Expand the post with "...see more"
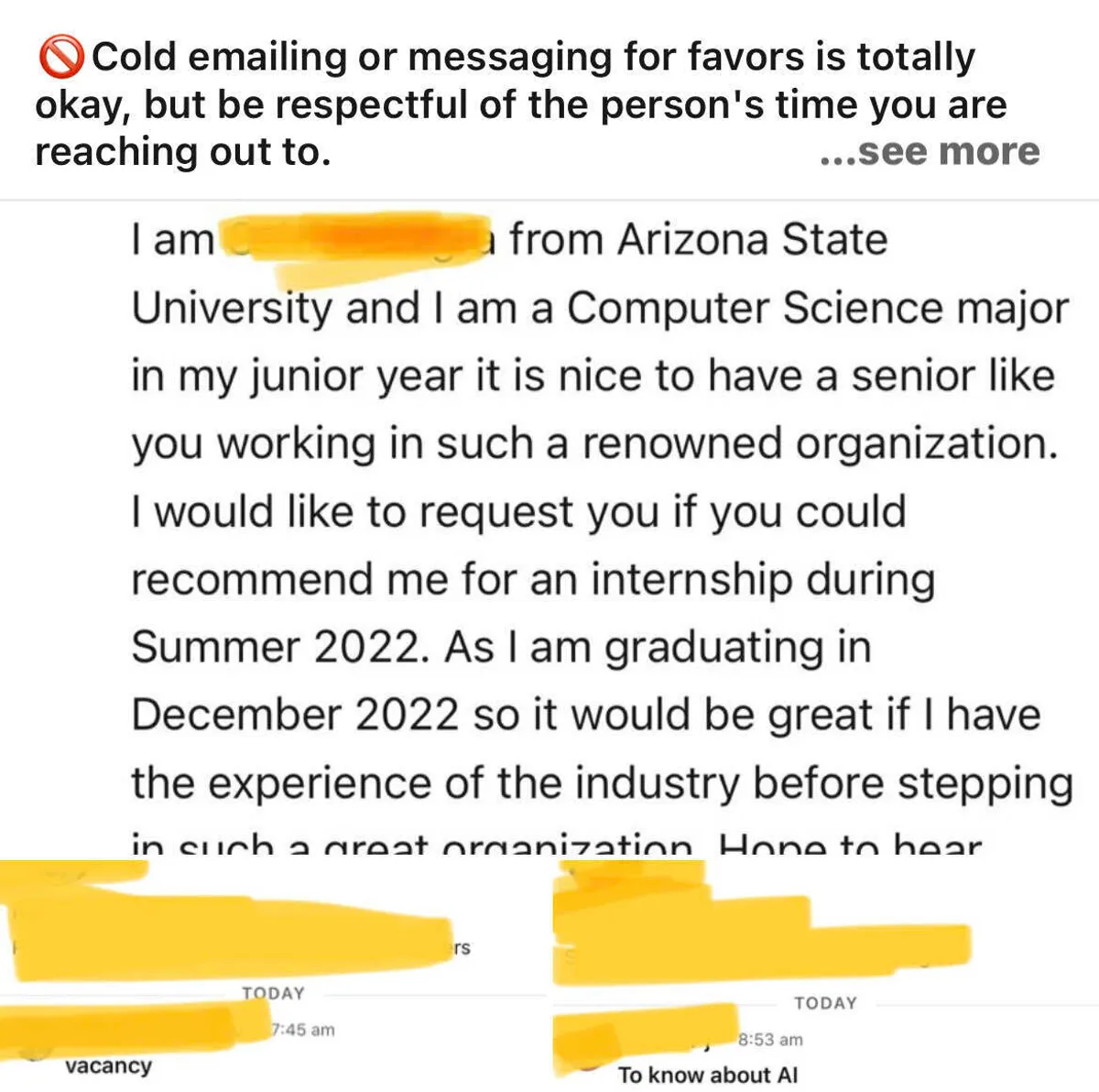 (x=930, y=152)
